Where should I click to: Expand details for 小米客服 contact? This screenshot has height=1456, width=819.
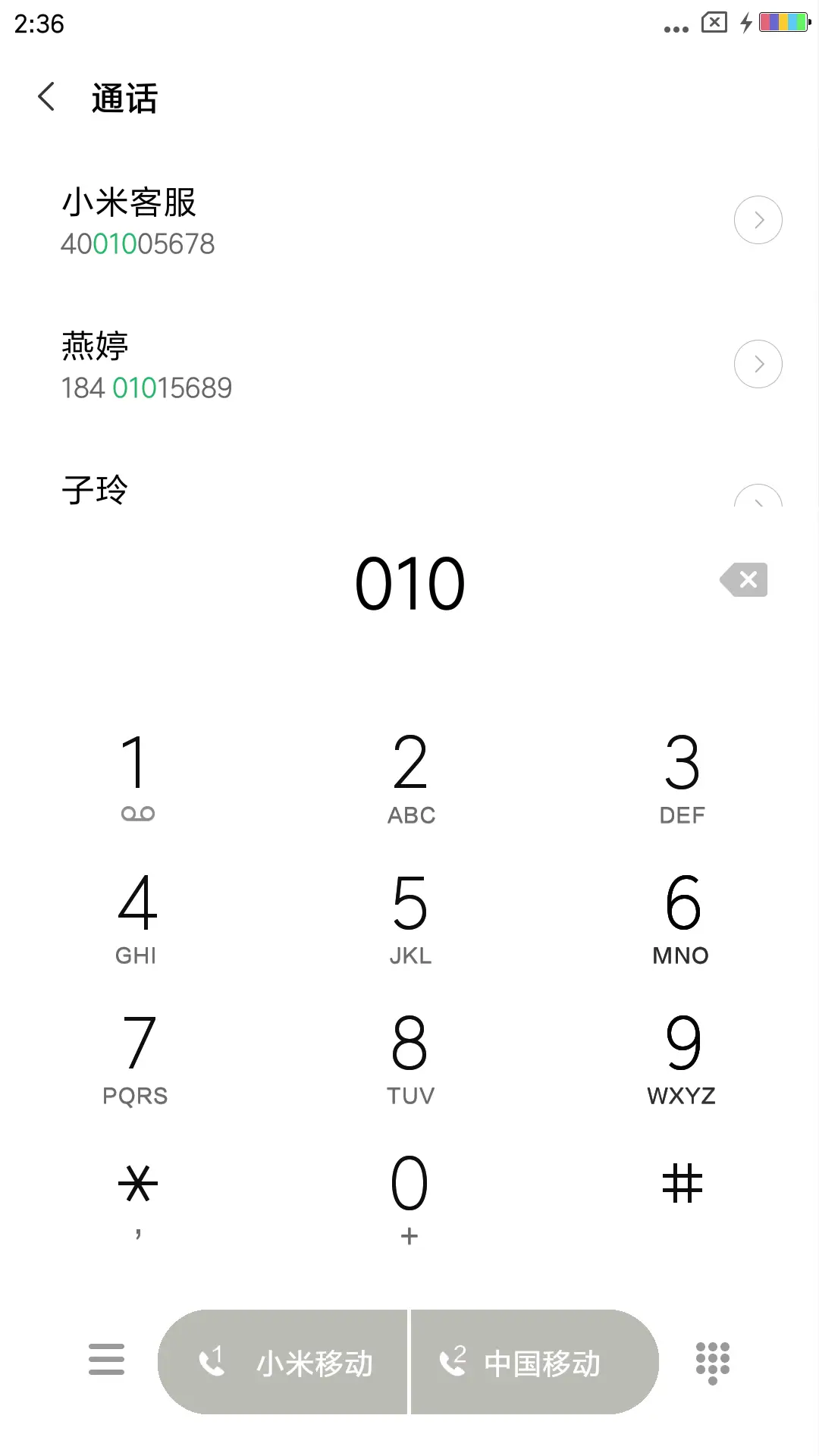click(758, 220)
